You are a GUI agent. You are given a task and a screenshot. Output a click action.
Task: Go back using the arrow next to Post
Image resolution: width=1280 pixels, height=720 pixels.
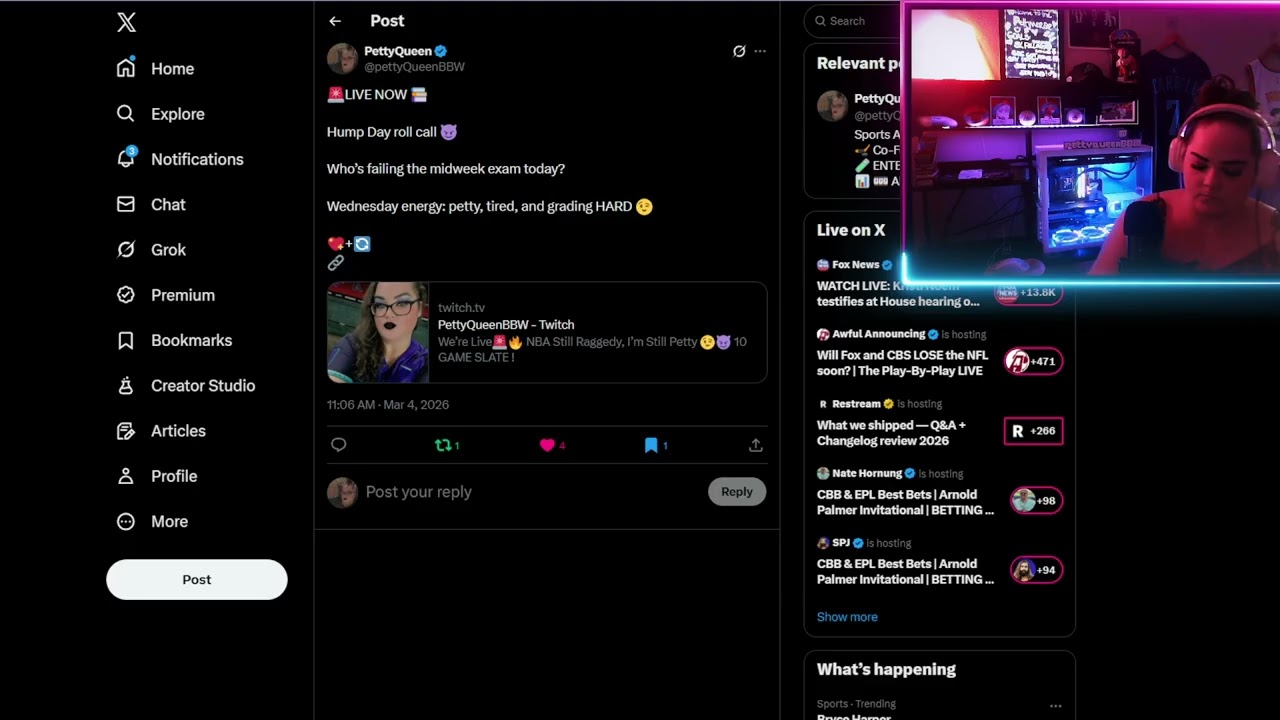click(335, 21)
